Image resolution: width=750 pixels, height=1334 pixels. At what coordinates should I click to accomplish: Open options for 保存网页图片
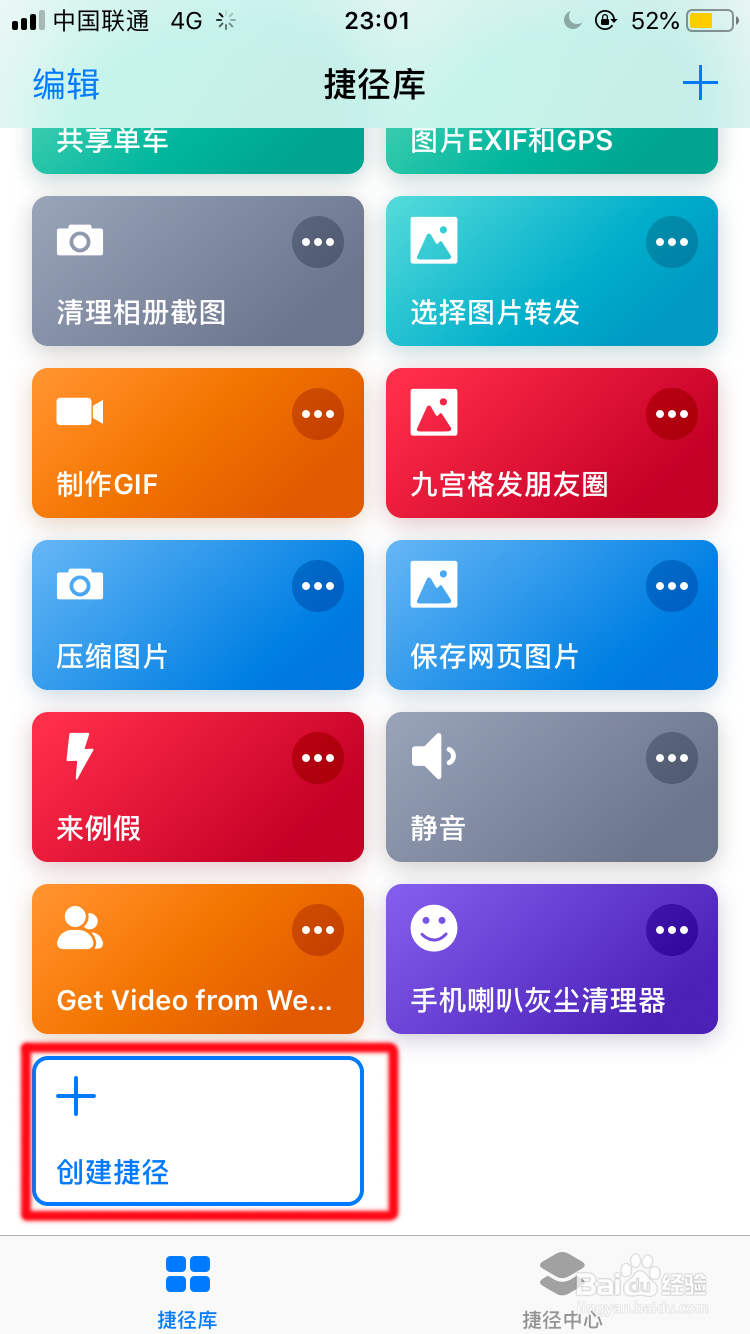pos(672,586)
